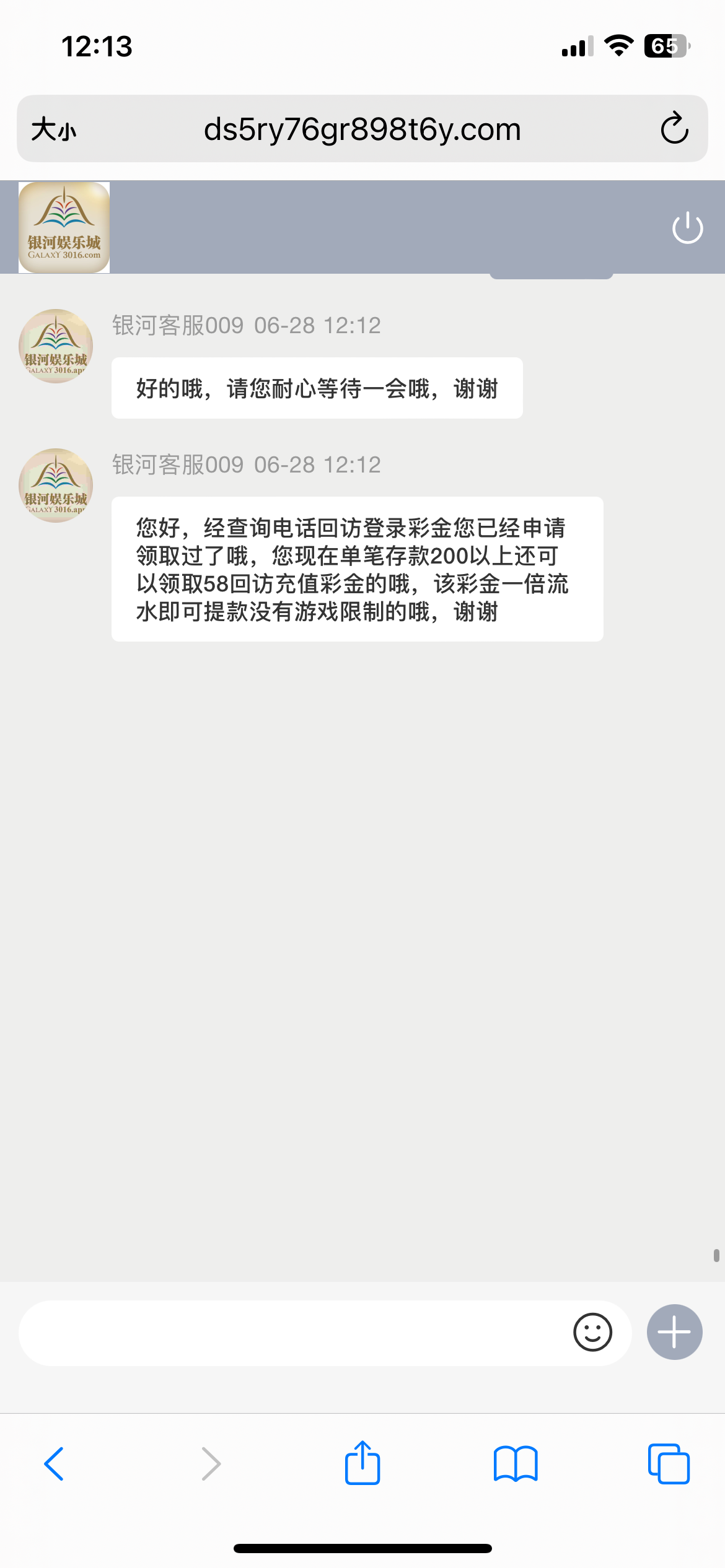Screen dimensions: 725x1568
Task: Open the emoji picker
Action: [x=592, y=1332]
